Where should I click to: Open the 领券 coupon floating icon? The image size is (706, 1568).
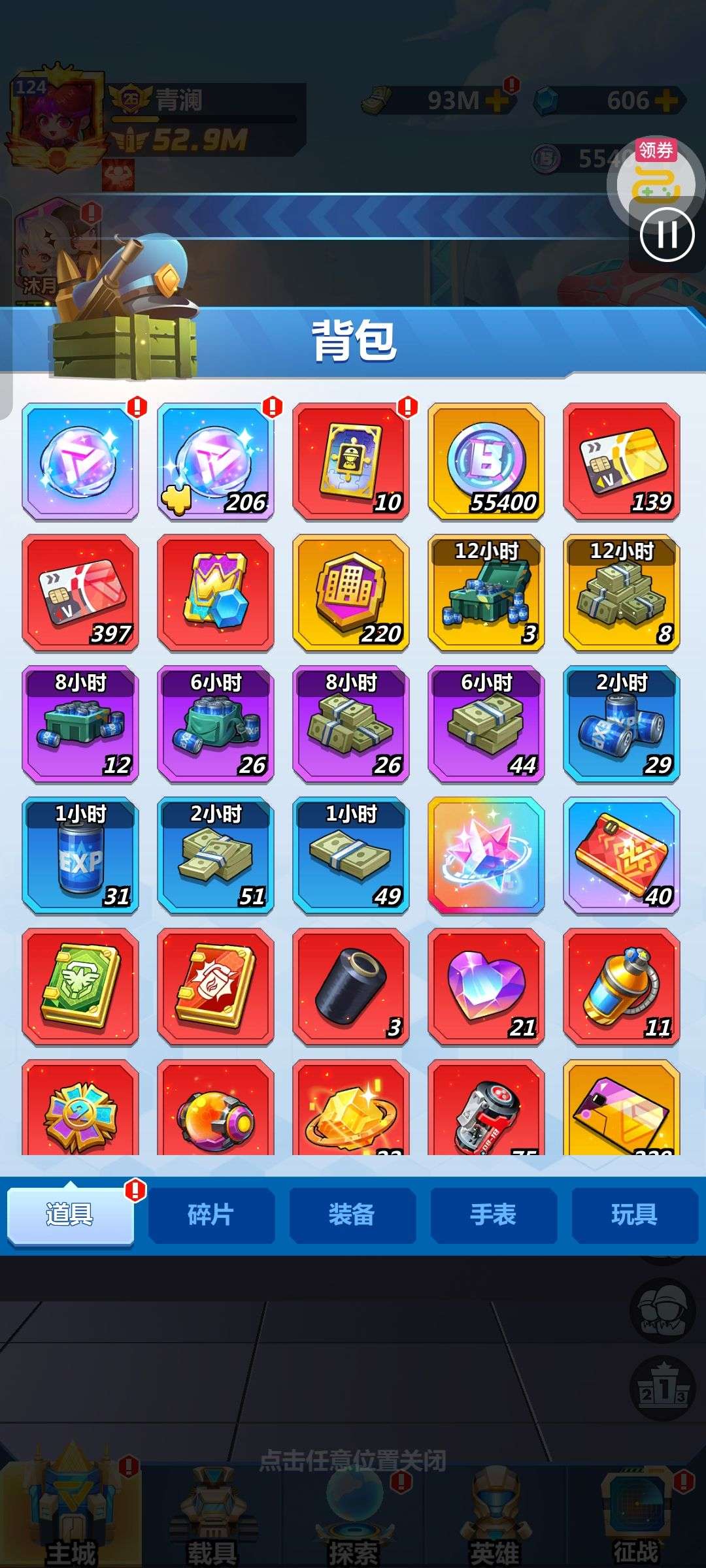(656, 172)
